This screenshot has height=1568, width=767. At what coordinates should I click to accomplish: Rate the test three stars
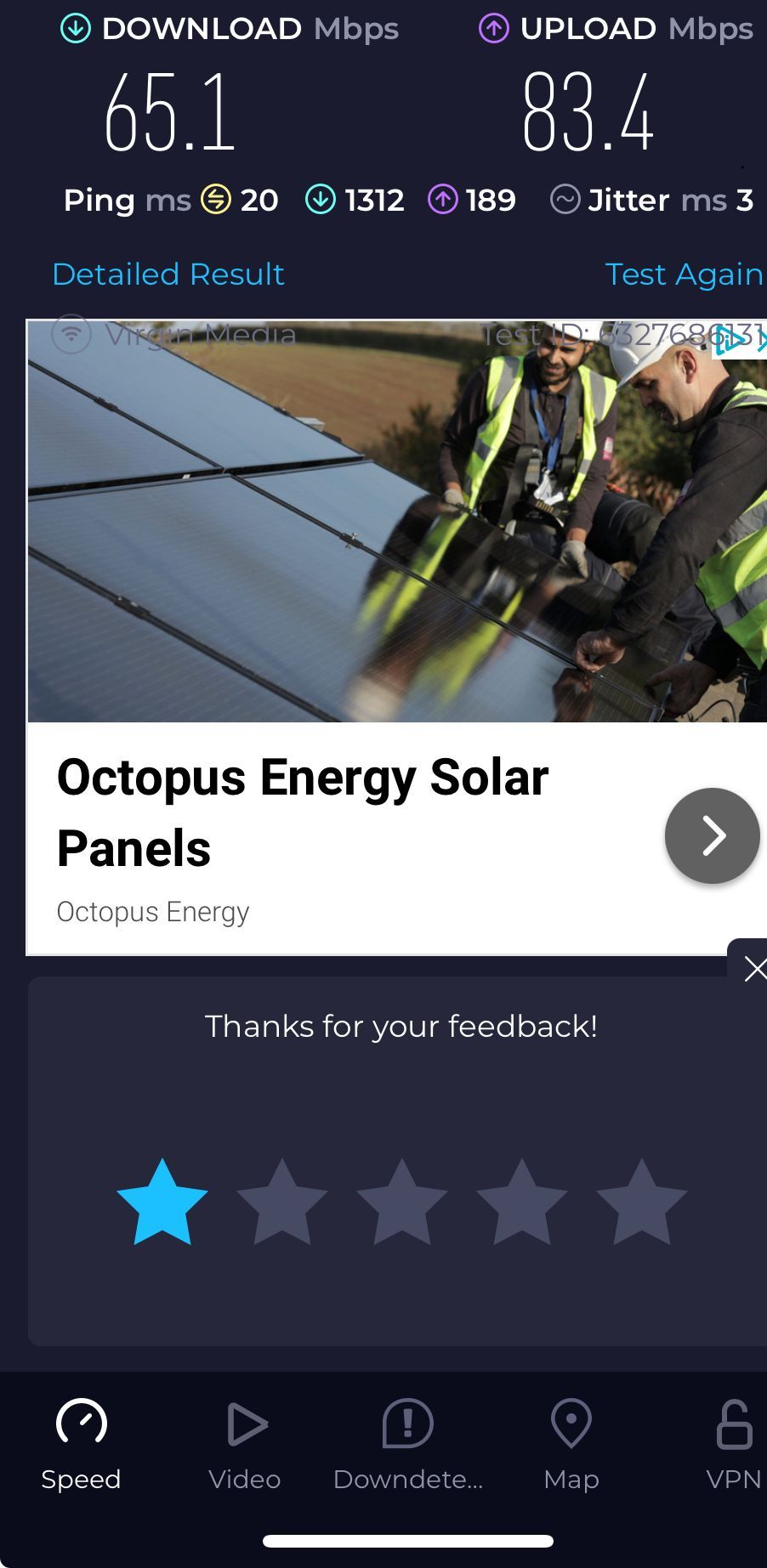(402, 1202)
